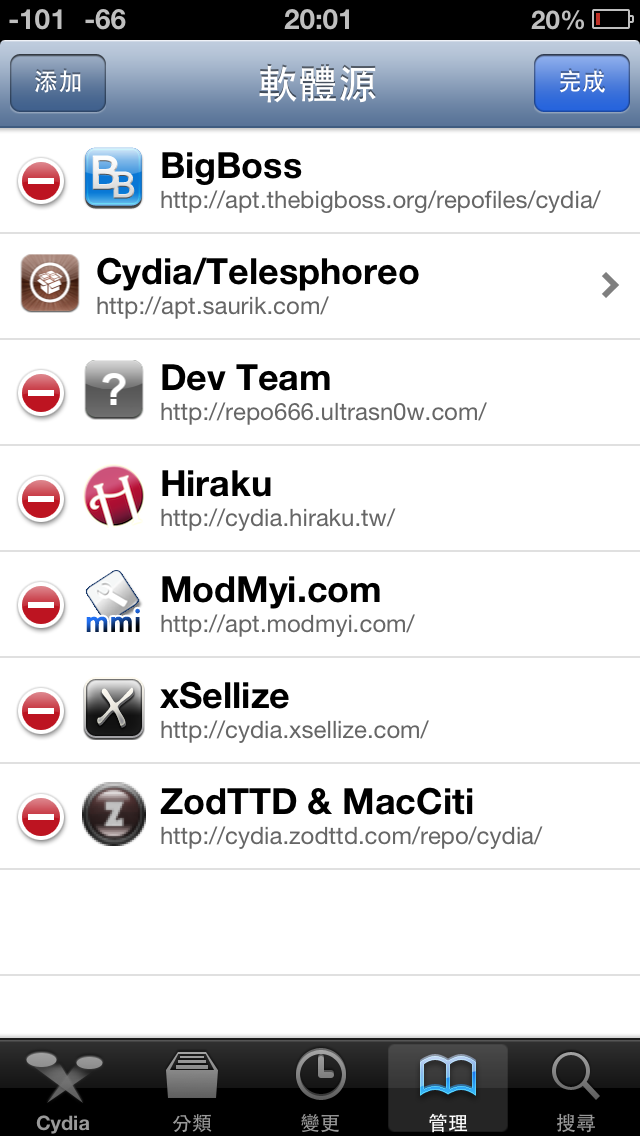The image size is (640, 1136).
Task: Switch to the Cydia home tab
Action: [63, 1090]
